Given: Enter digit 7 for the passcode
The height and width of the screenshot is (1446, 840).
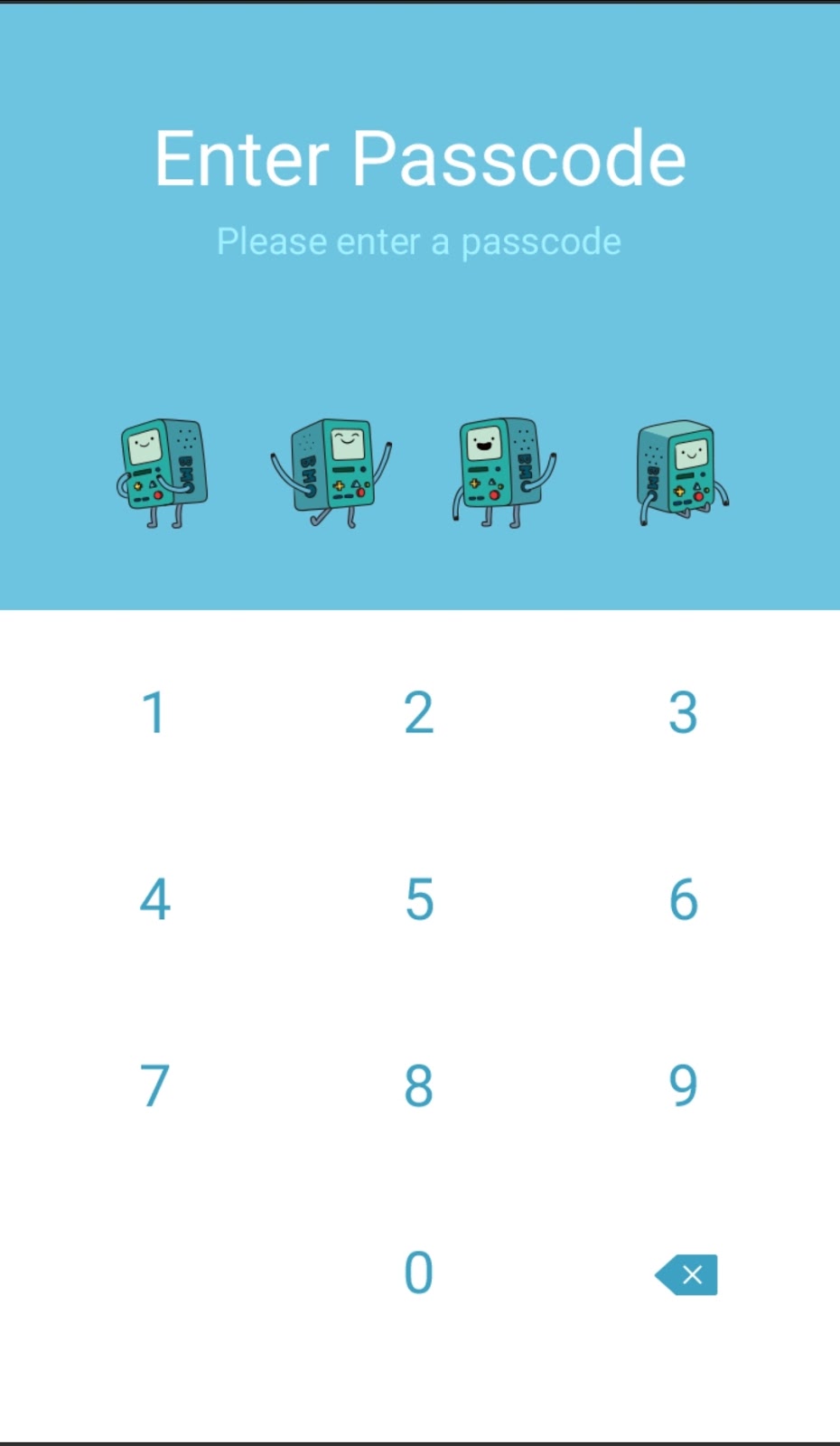Looking at the screenshot, I should (x=154, y=1085).
